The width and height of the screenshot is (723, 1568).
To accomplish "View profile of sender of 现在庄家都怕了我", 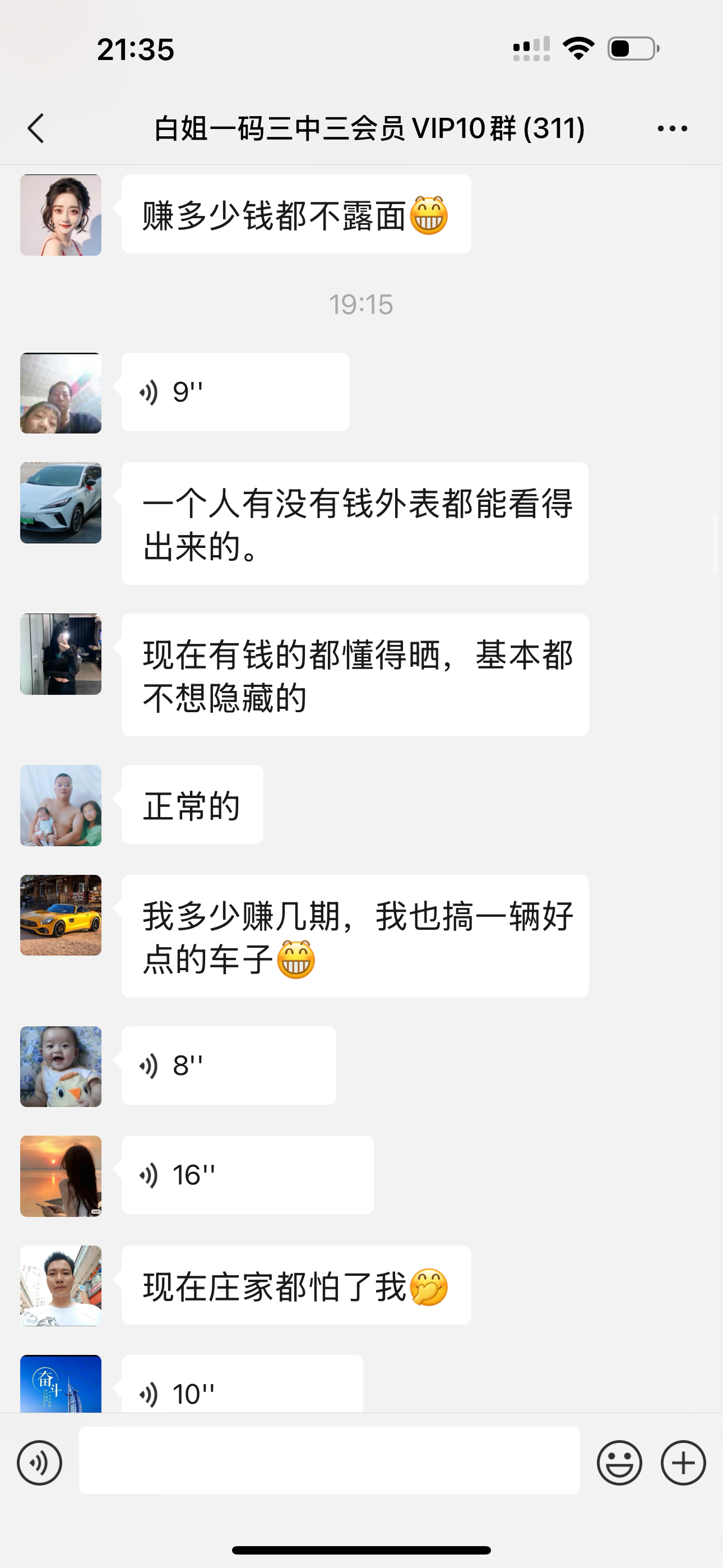I will [61, 1285].
